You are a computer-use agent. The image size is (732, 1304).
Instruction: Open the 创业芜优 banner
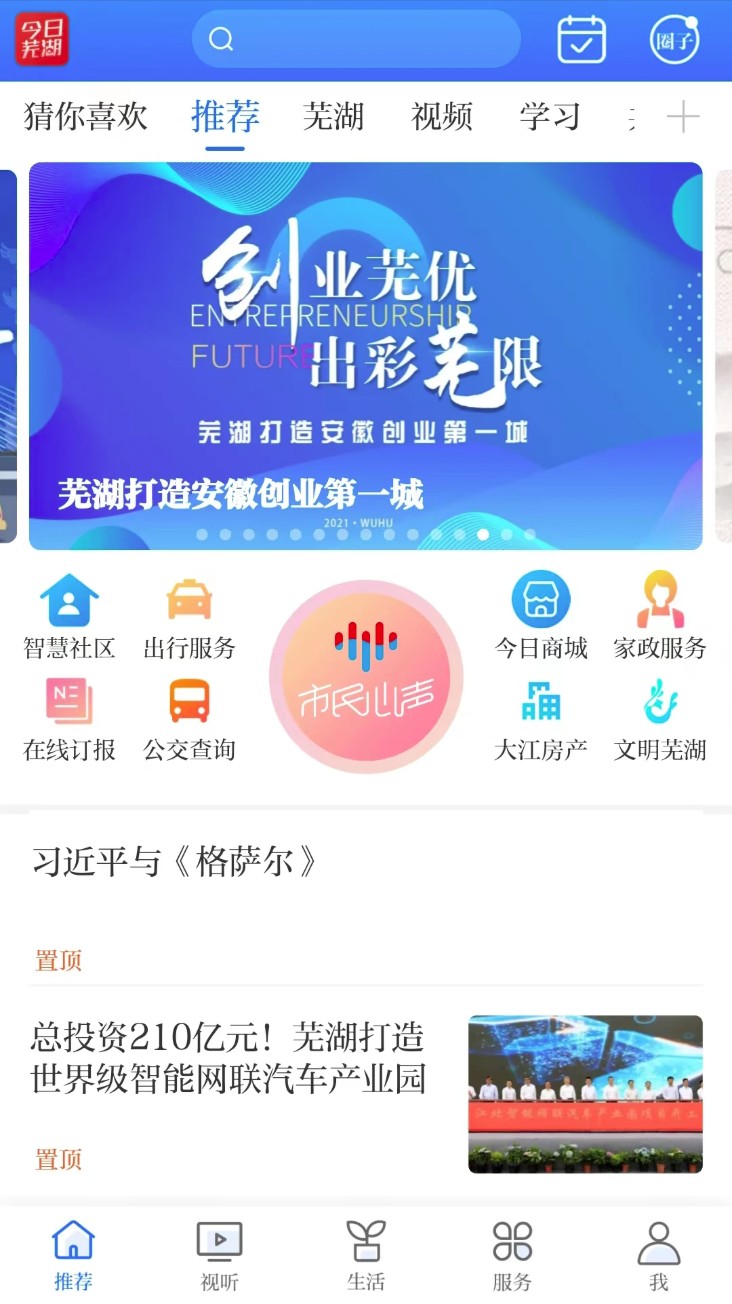click(365, 355)
